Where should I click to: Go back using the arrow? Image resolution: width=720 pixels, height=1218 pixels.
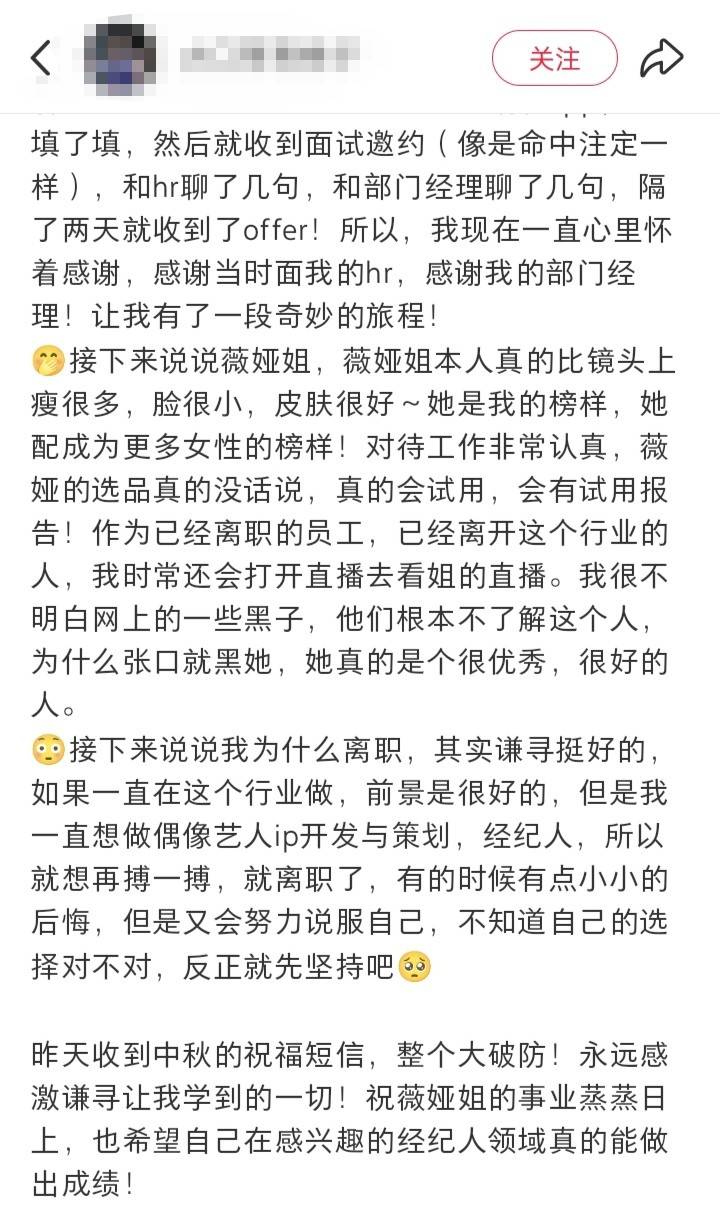point(40,58)
